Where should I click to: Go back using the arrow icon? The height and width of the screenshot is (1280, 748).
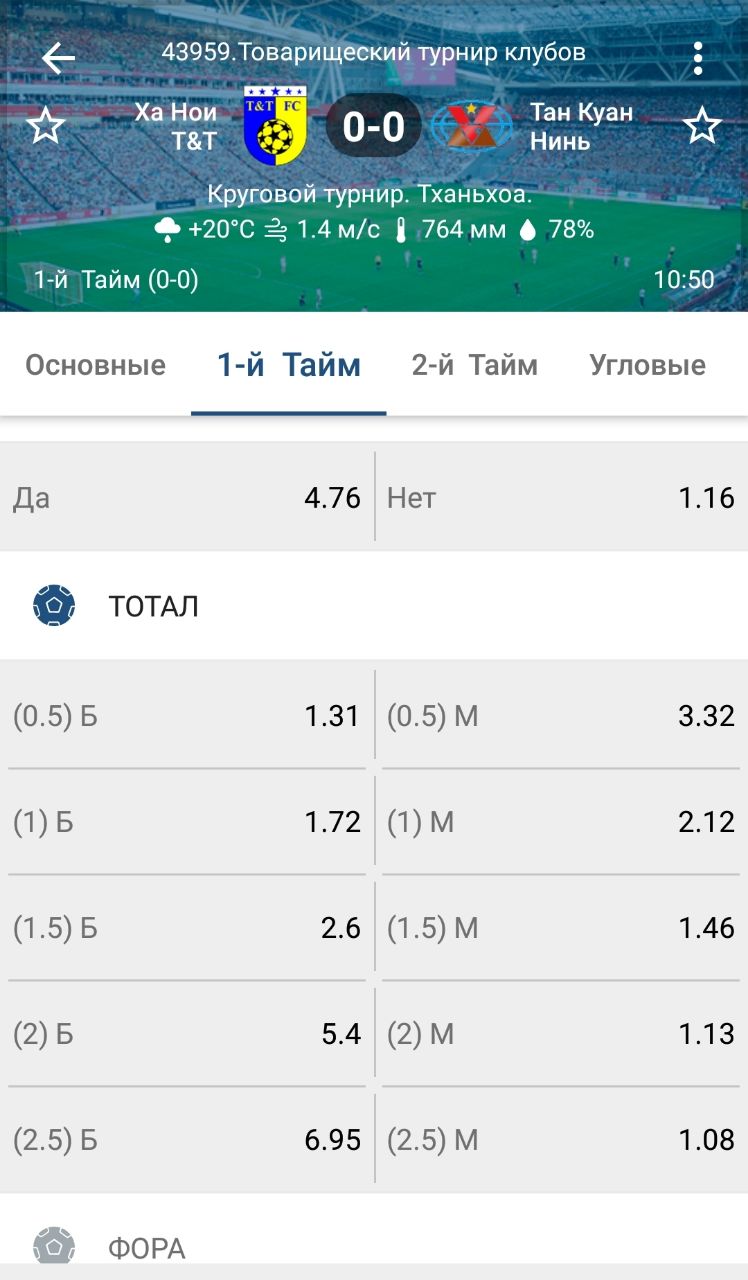click(x=58, y=59)
